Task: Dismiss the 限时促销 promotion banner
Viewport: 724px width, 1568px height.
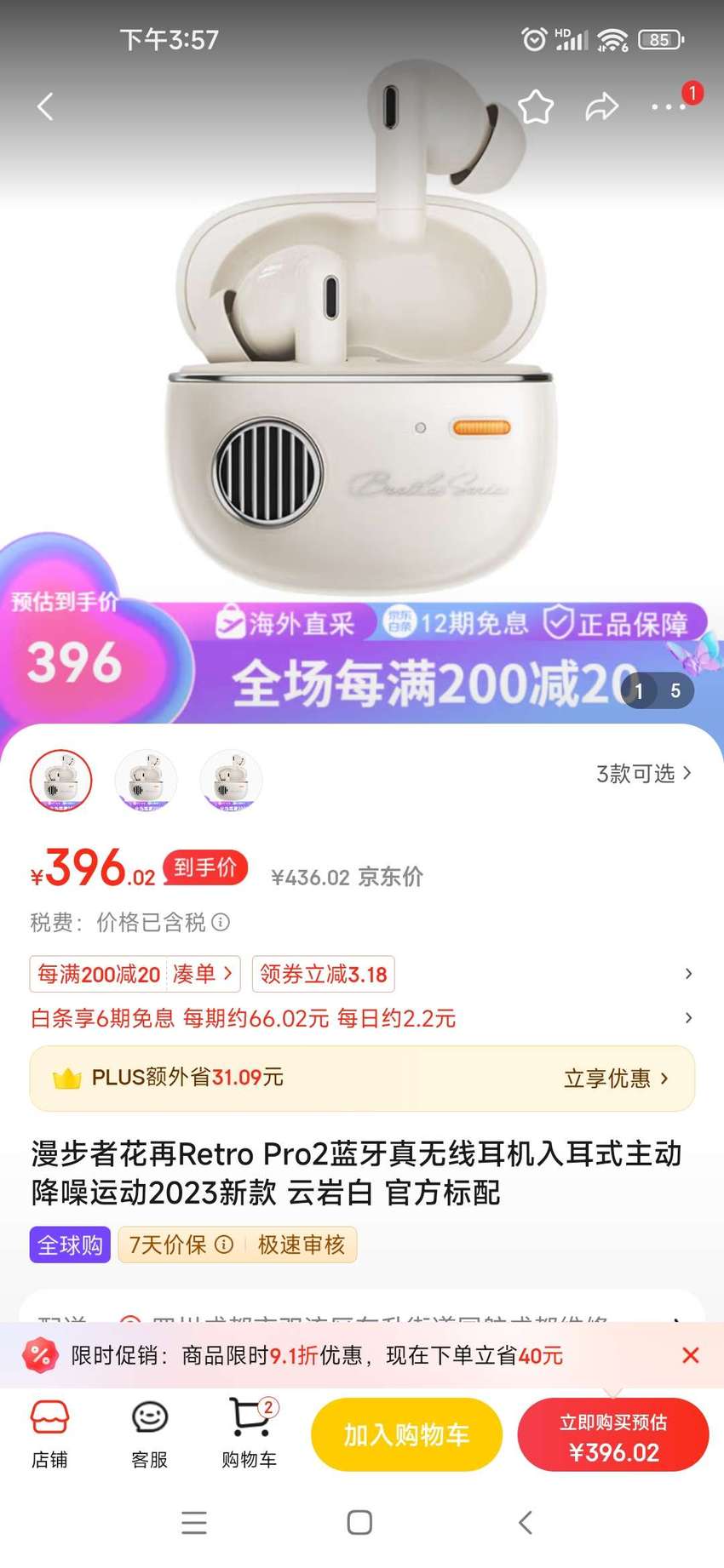Action: click(x=691, y=1355)
